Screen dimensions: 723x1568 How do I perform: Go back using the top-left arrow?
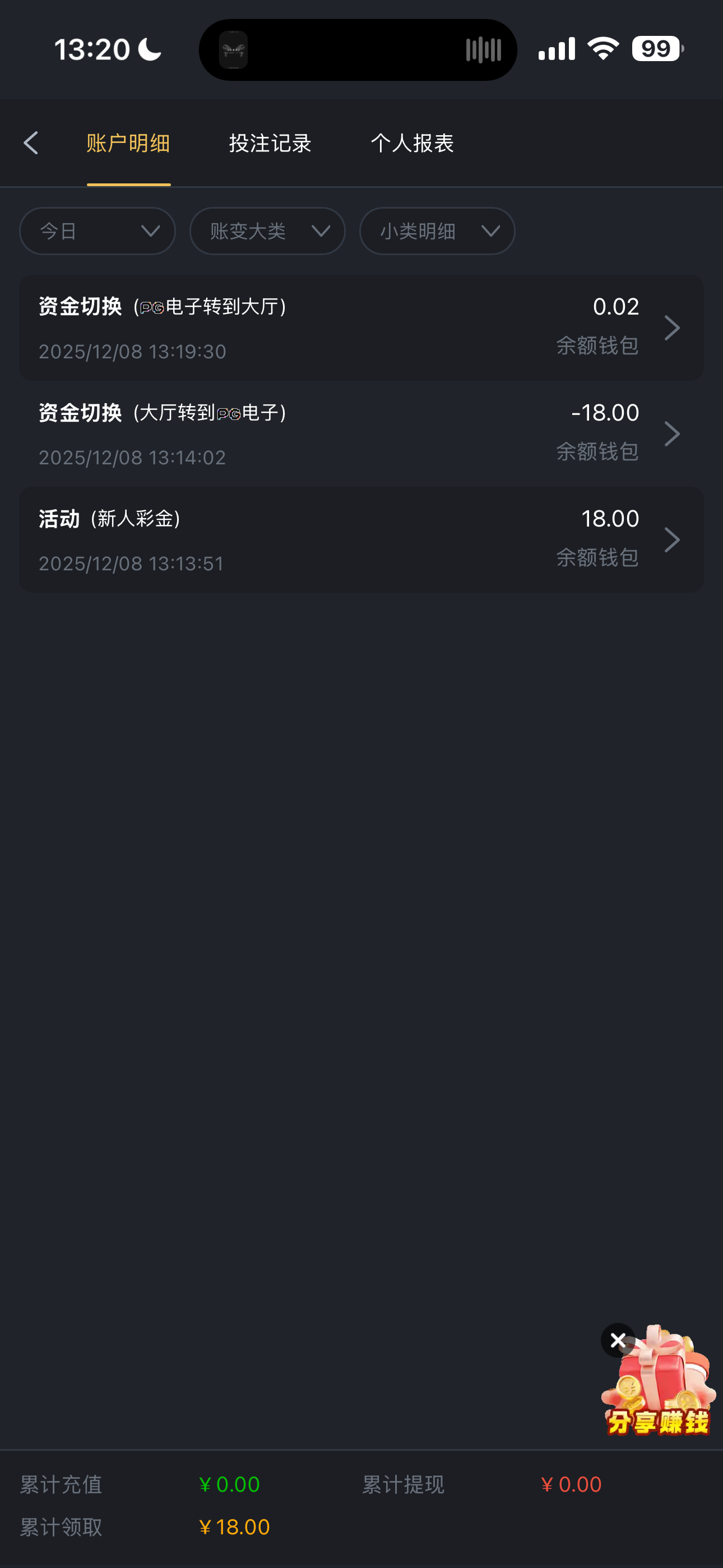tap(31, 143)
